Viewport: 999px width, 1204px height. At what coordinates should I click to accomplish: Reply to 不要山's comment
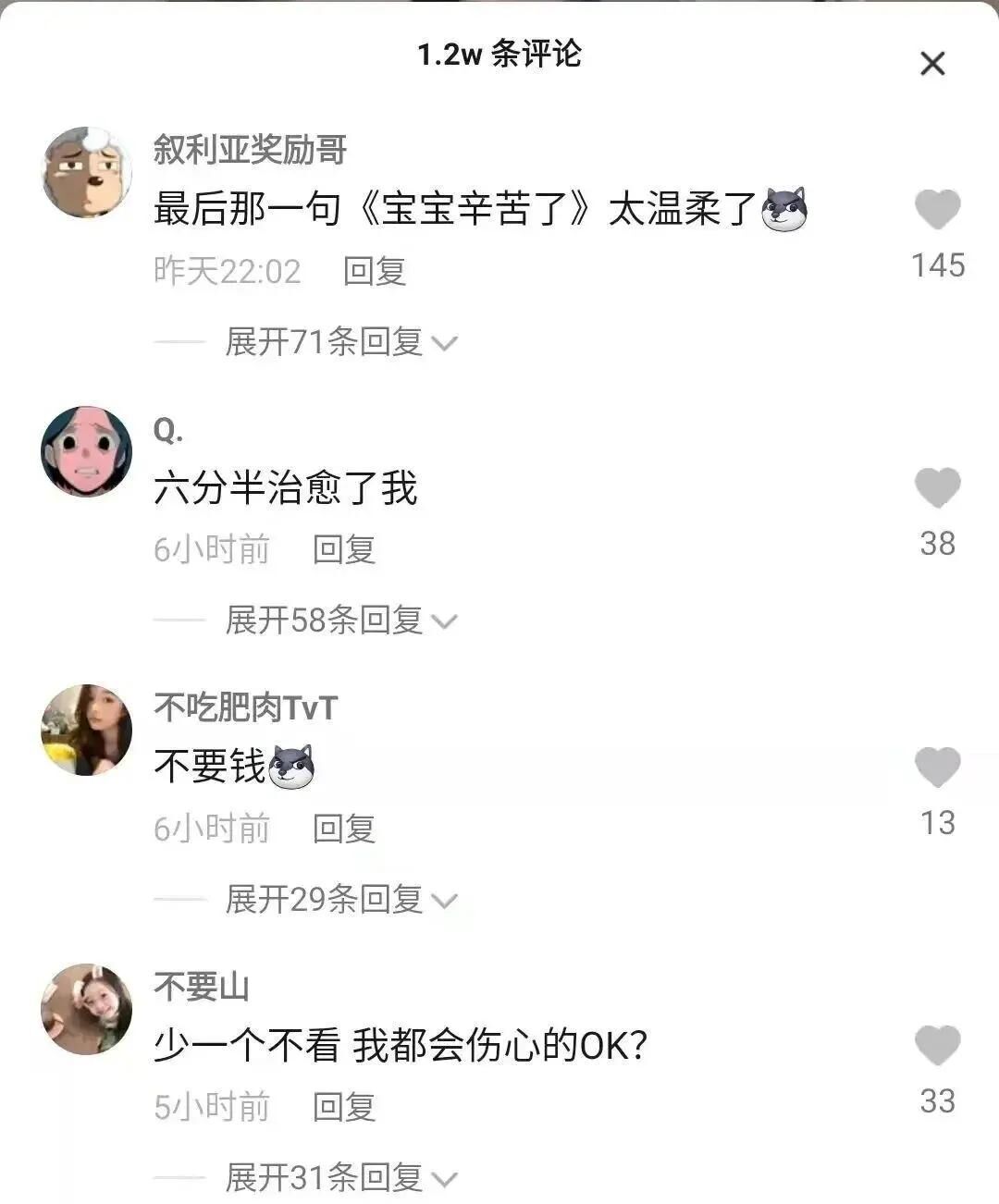(x=343, y=1107)
